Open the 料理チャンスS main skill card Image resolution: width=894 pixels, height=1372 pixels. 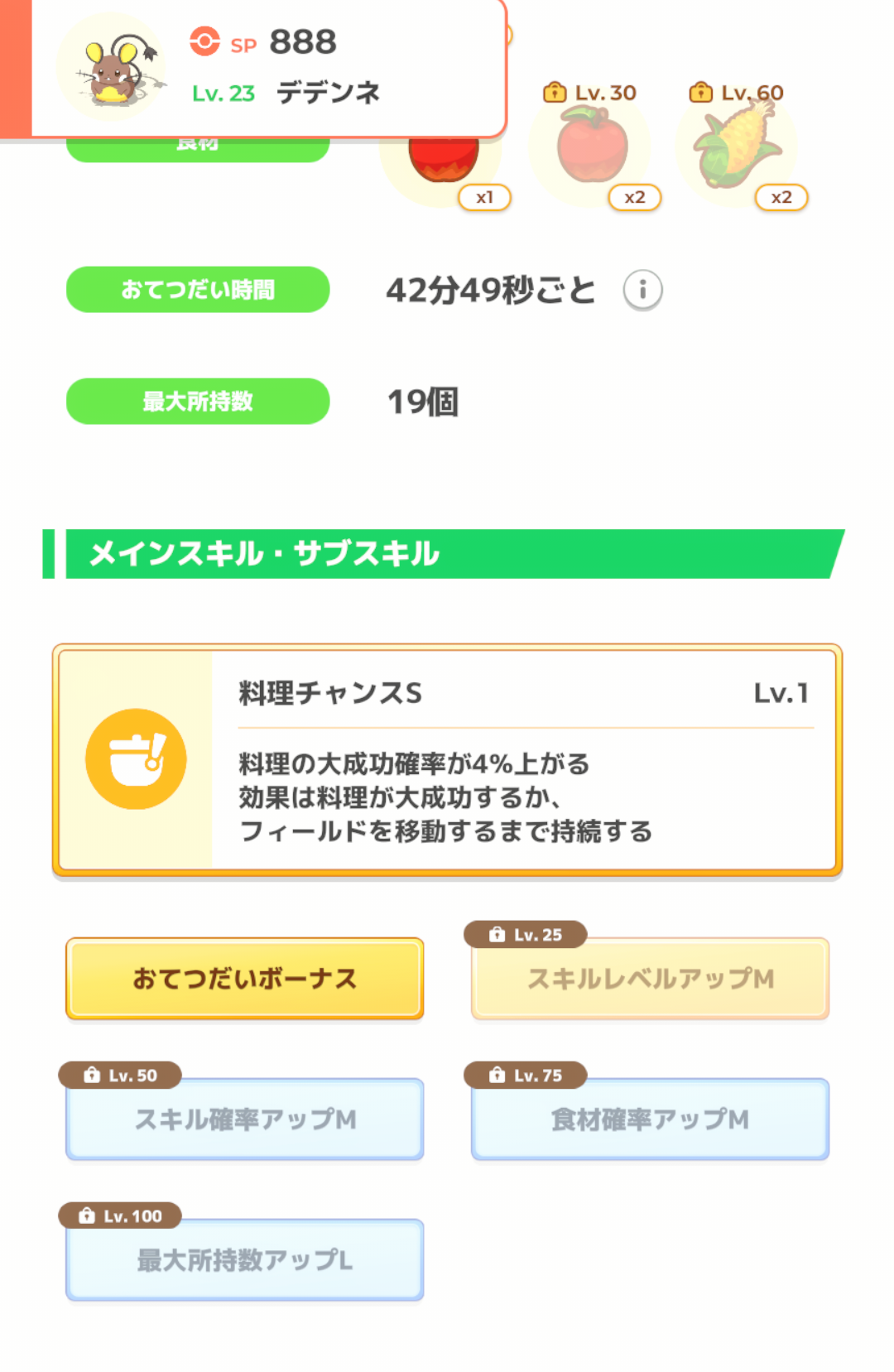447,760
